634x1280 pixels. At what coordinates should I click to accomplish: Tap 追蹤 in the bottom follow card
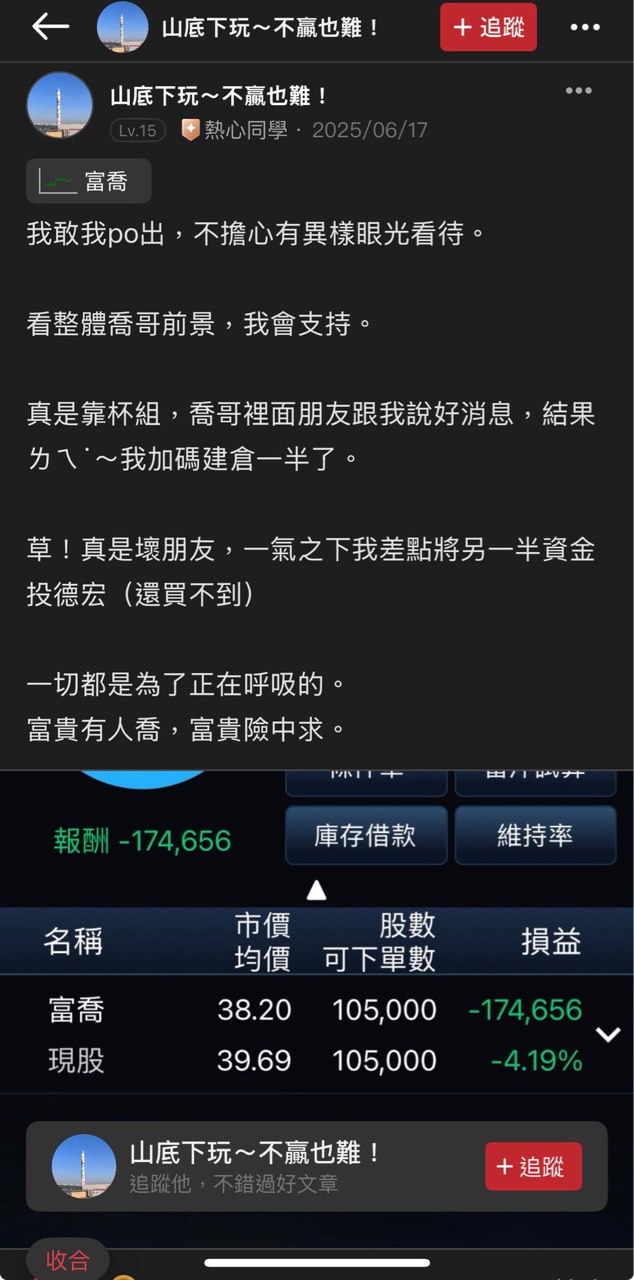point(533,1166)
